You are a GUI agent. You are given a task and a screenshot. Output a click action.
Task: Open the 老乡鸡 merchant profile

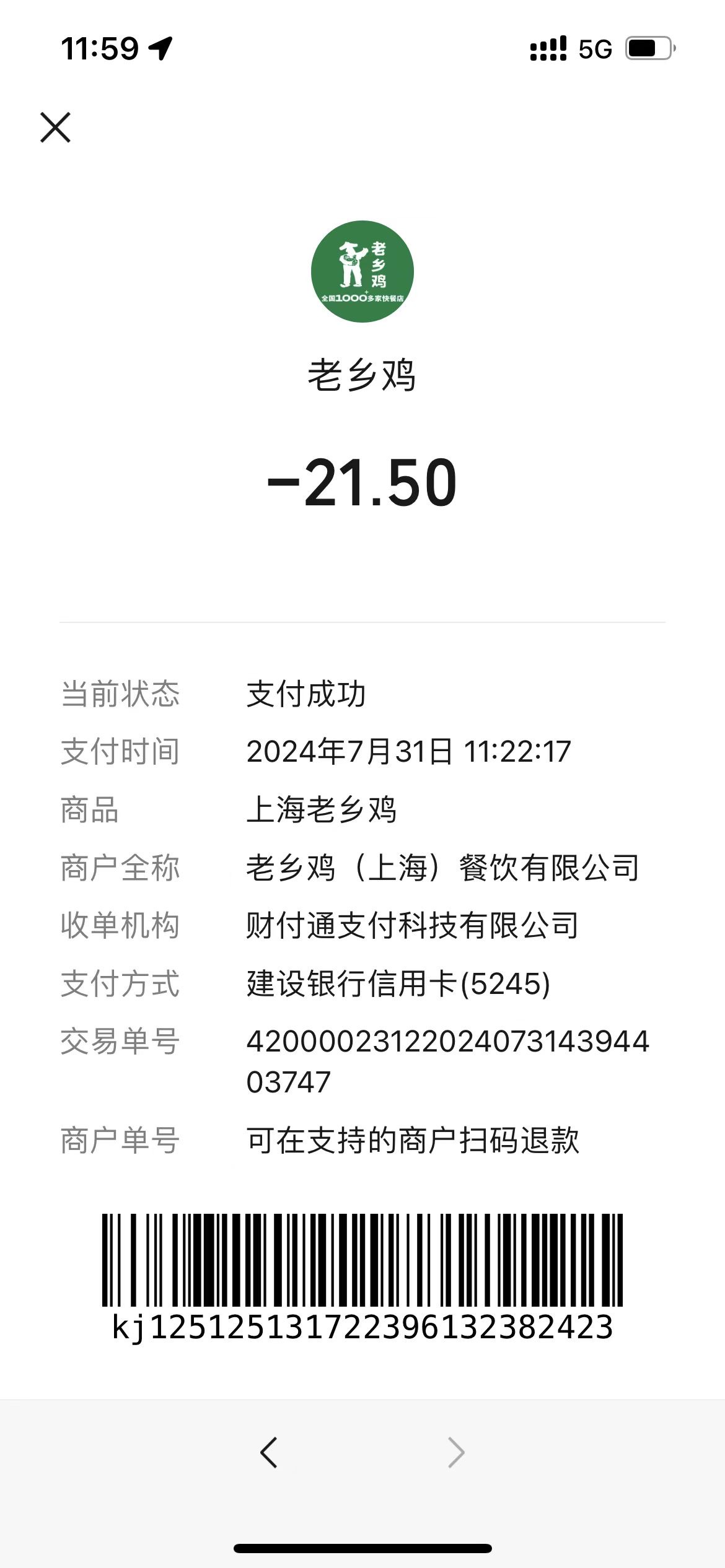[362, 272]
